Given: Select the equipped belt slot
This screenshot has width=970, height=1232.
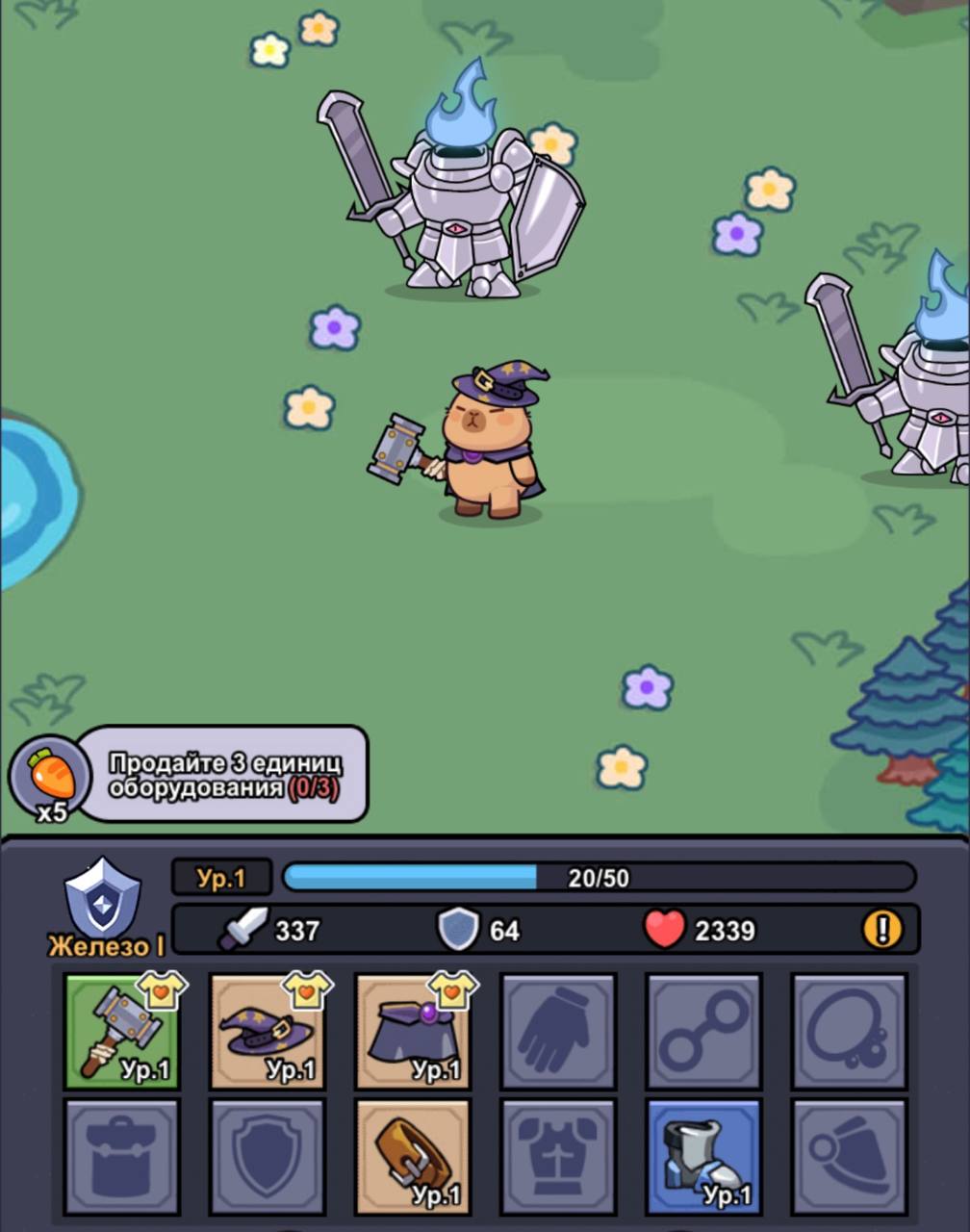Looking at the screenshot, I should [413, 1156].
